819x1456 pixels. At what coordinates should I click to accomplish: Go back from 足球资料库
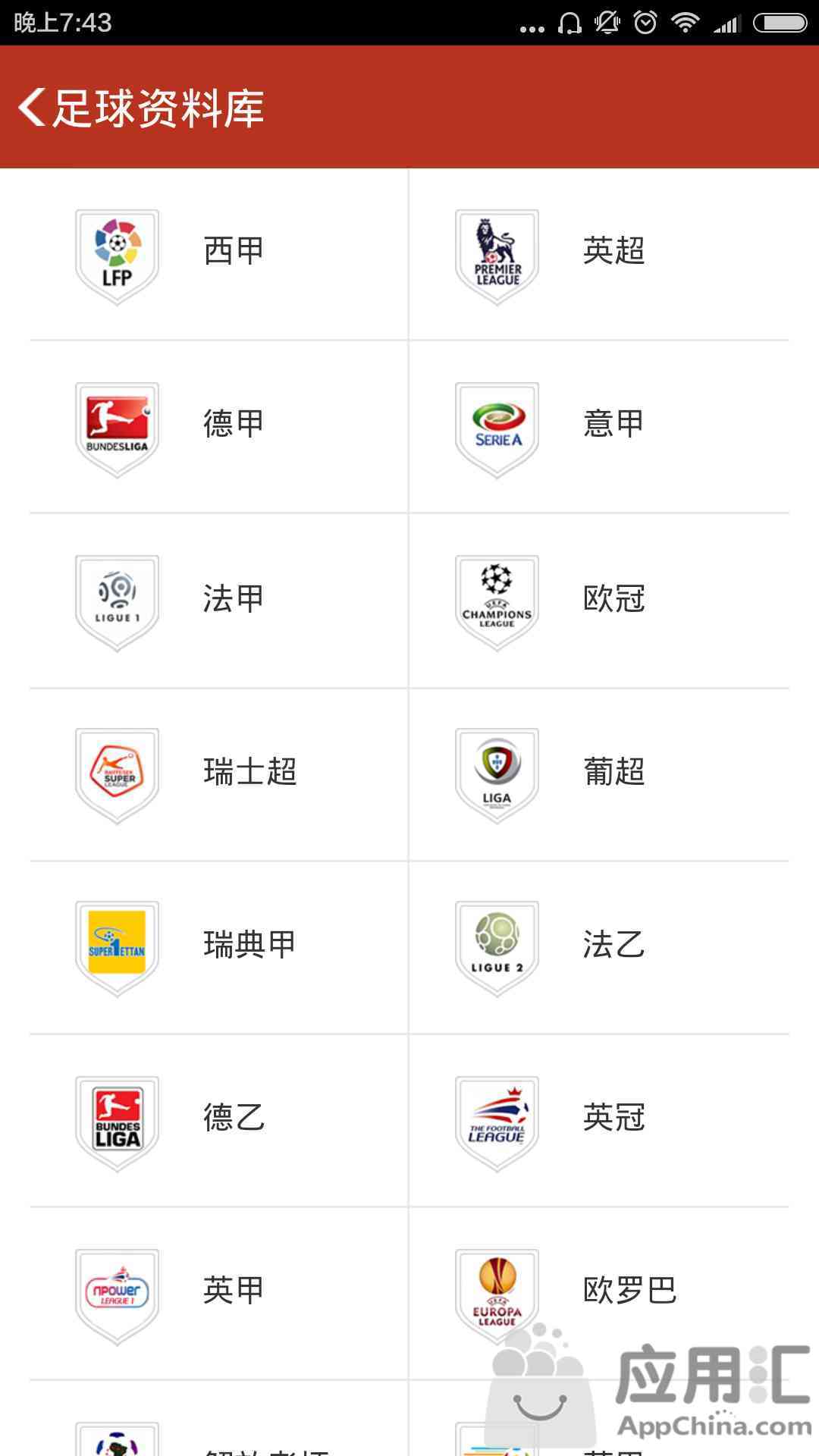[x=32, y=107]
